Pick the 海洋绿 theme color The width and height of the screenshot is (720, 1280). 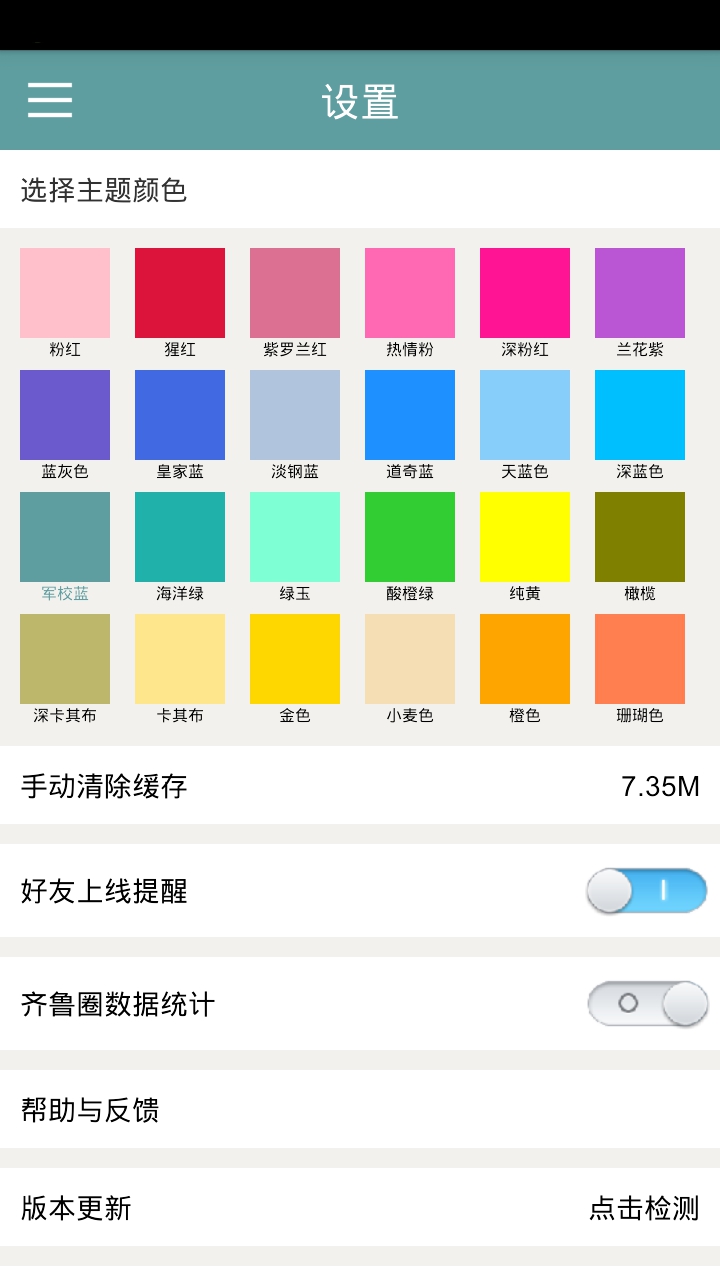click(180, 537)
